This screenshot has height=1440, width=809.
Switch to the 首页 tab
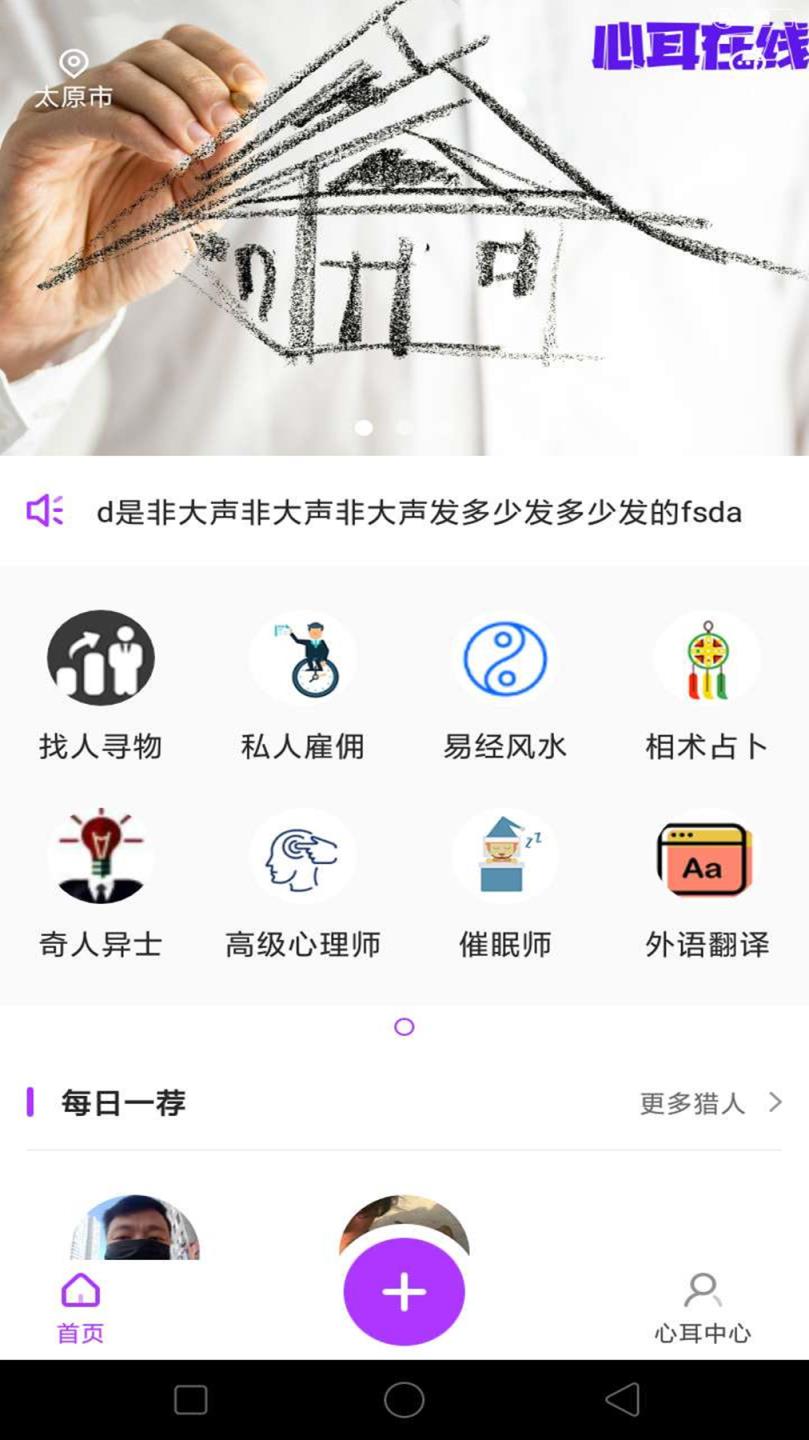click(79, 1305)
